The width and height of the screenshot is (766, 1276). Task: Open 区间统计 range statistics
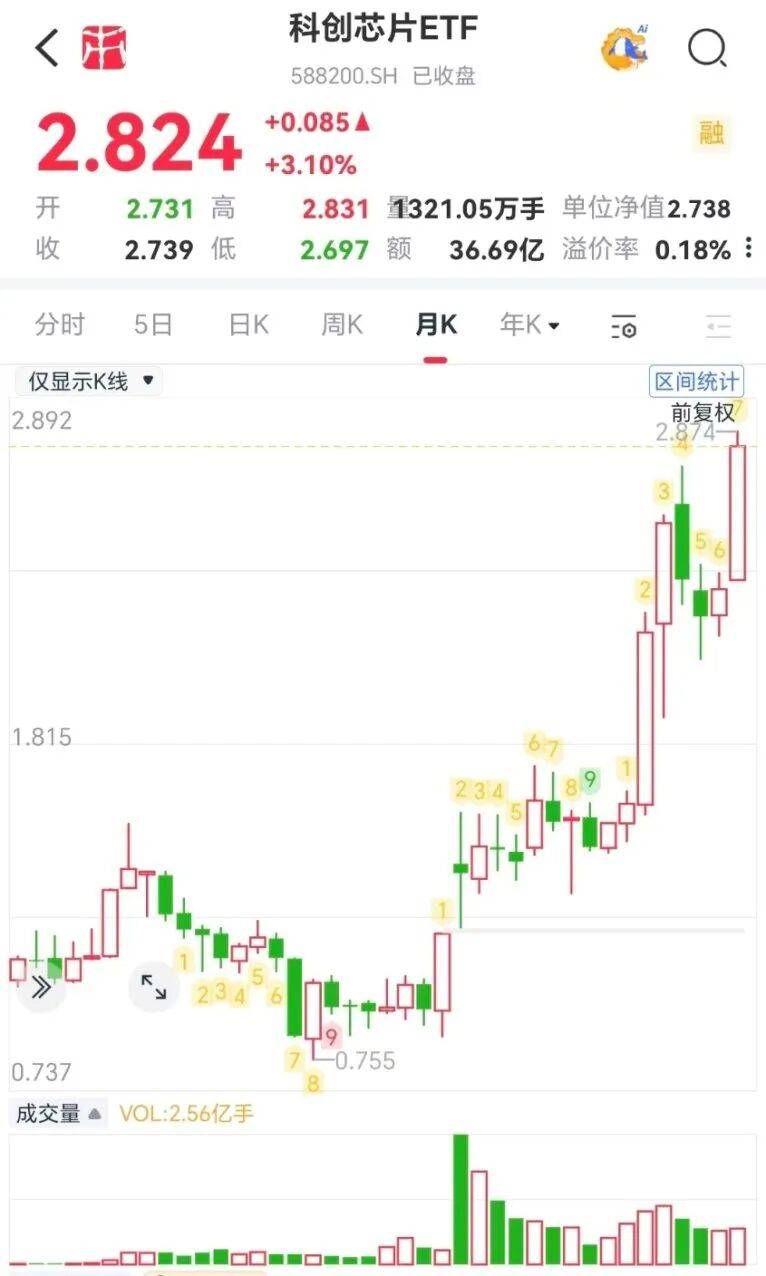click(696, 381)
